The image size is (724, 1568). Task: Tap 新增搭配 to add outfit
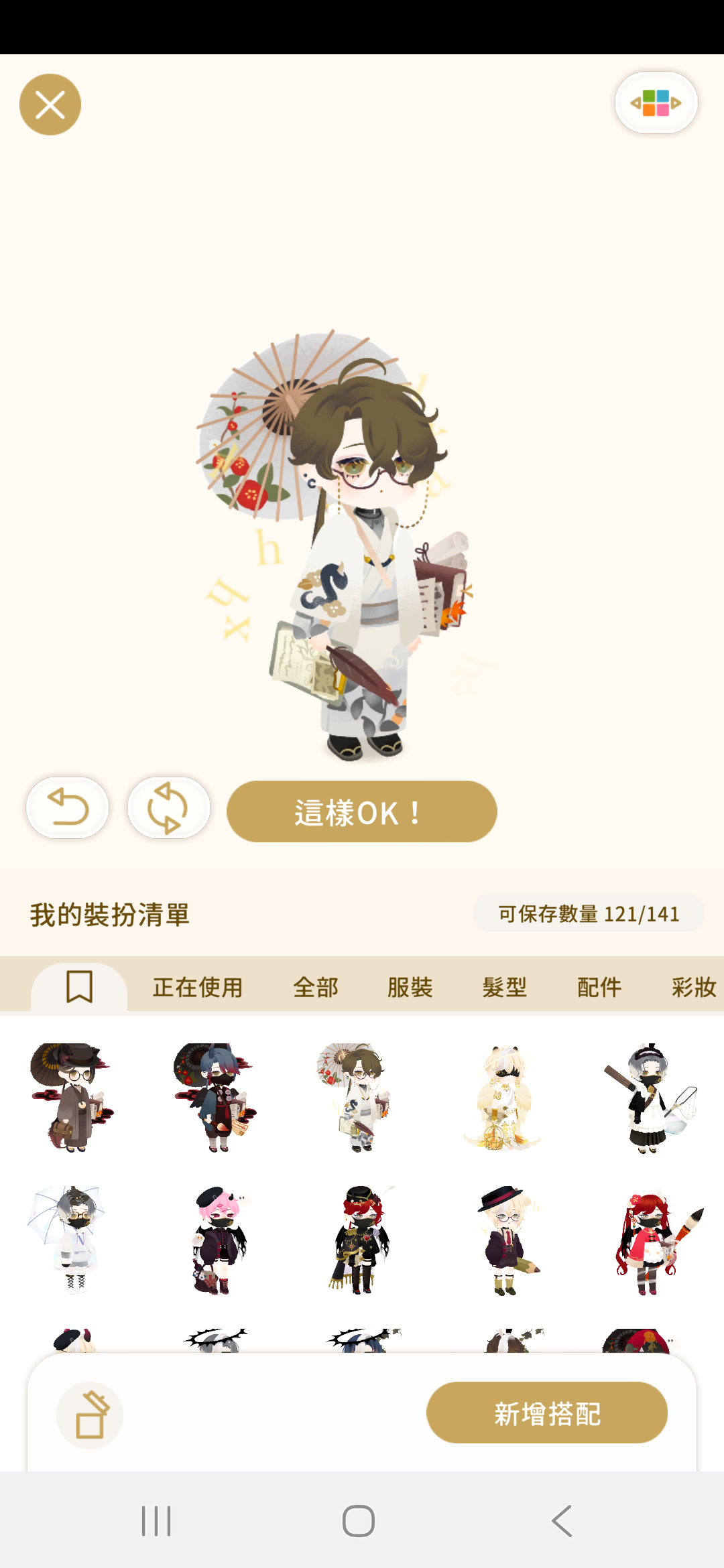[x=546, y=1413]
